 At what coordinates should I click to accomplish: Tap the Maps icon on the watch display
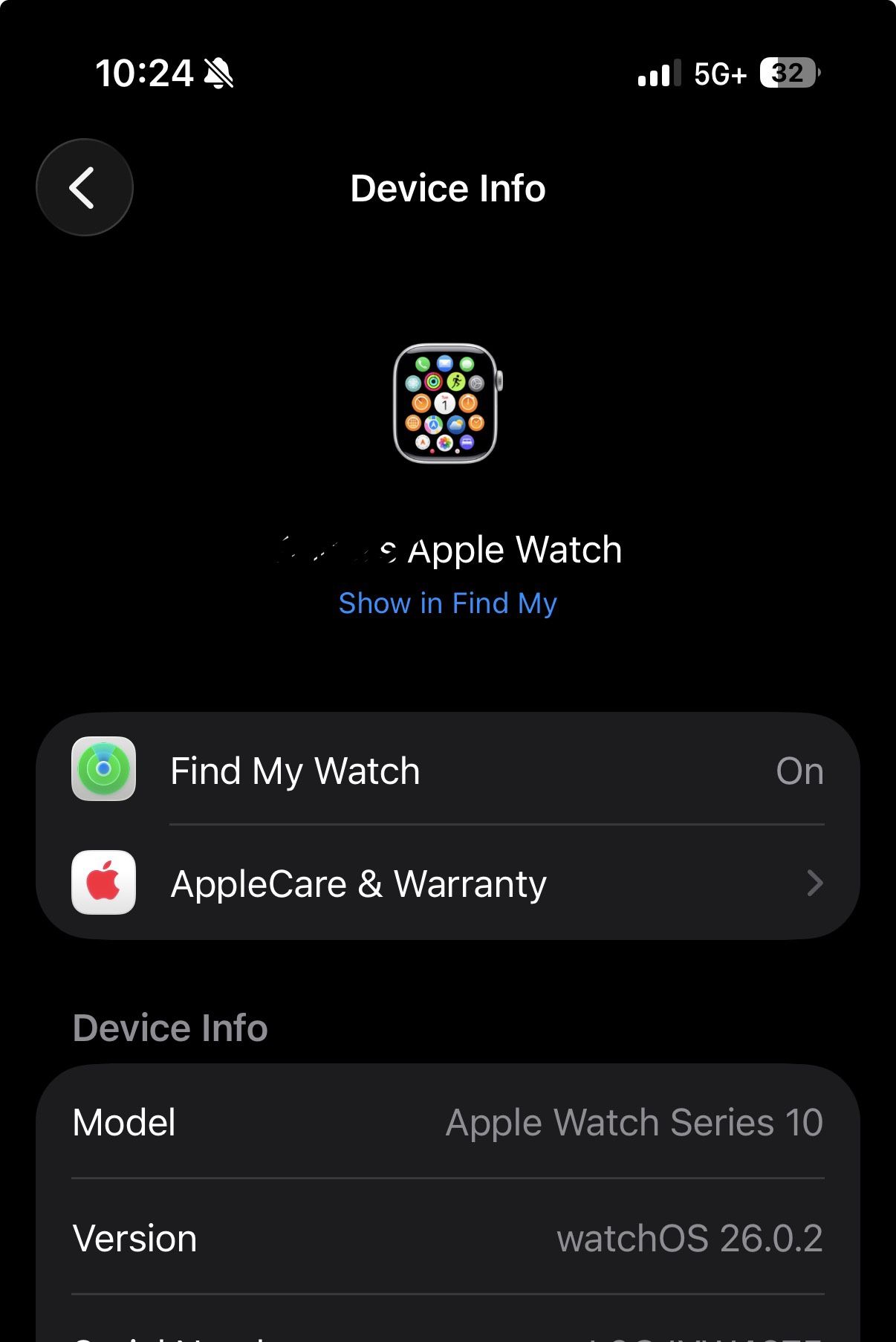pyautogui.click(x=434, y=424)
